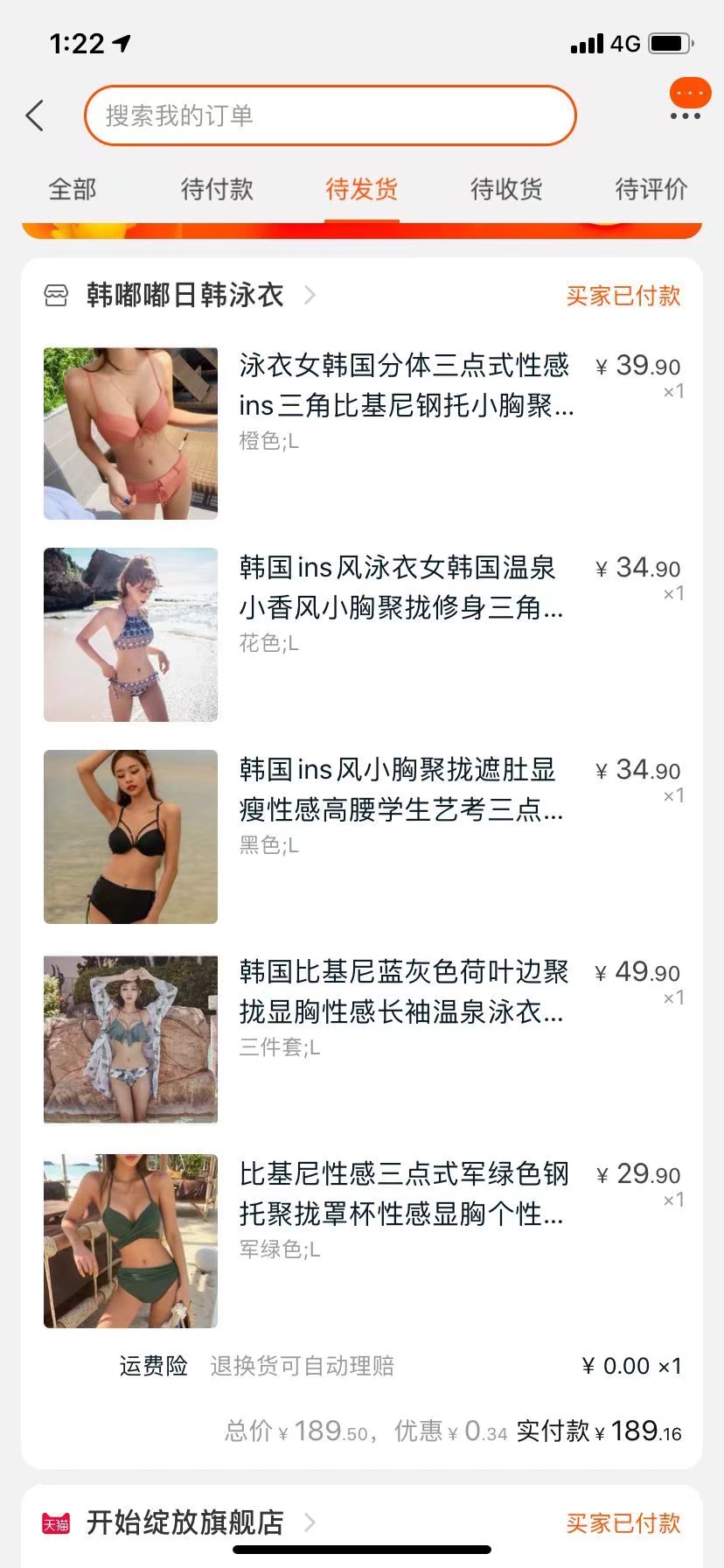This screenshot has width=724, height=1568.
Task: Switch to the 待收货 tab
Action: [x=505, y=189]
